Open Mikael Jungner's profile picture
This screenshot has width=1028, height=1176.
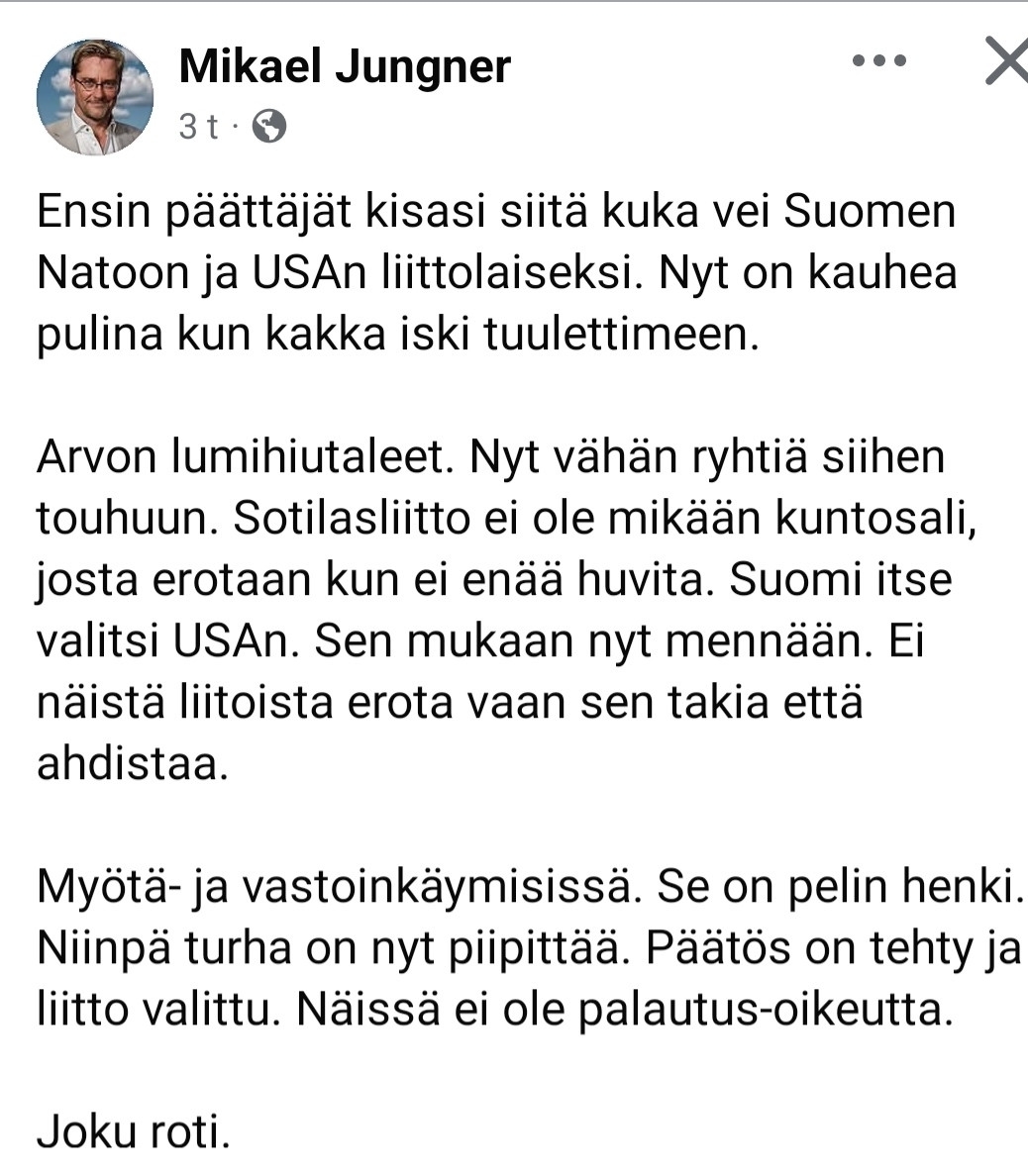[95, 97]
